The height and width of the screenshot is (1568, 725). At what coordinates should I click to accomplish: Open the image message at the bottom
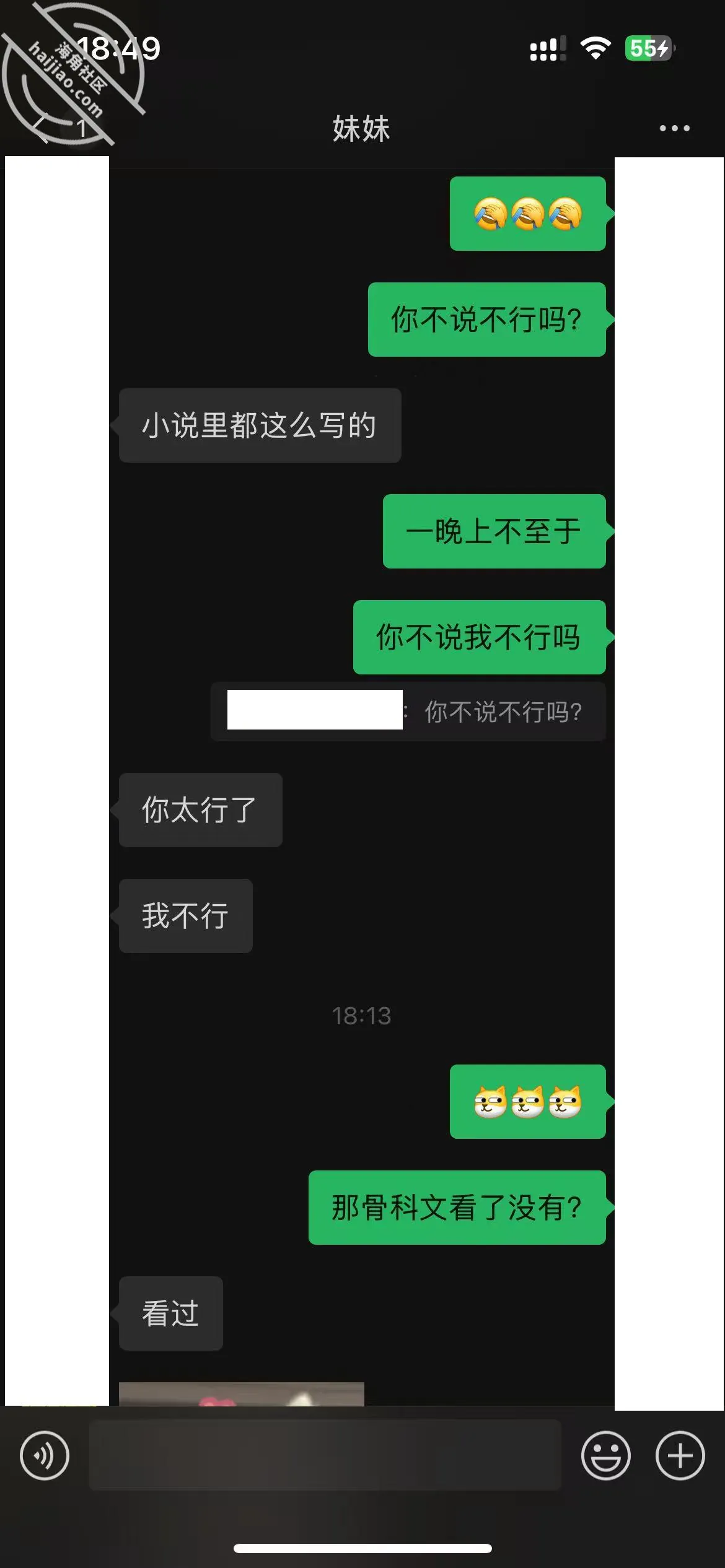[x=242, y=1394]
